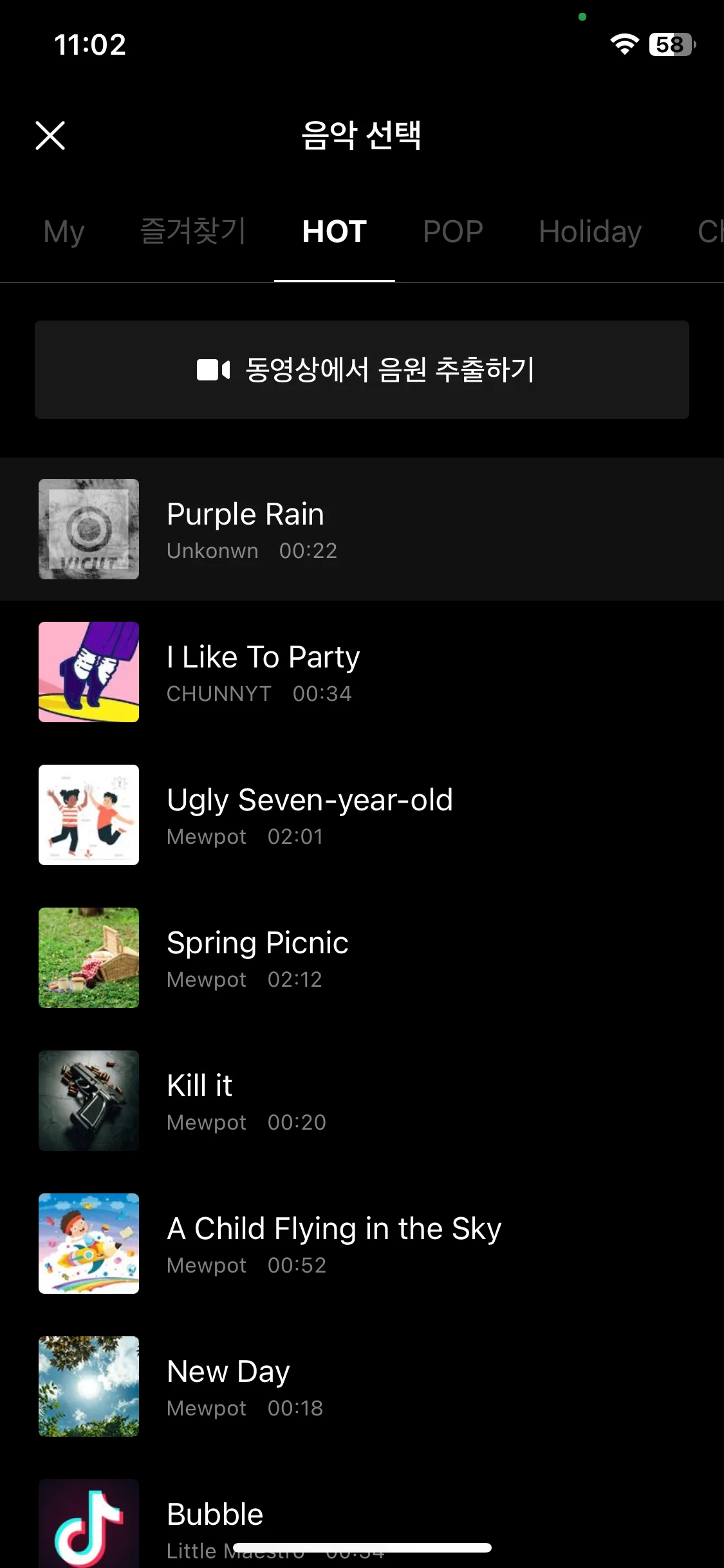
Task: Open the Holiday music tab
Action: pyautogui.click(x=589, y=232)
